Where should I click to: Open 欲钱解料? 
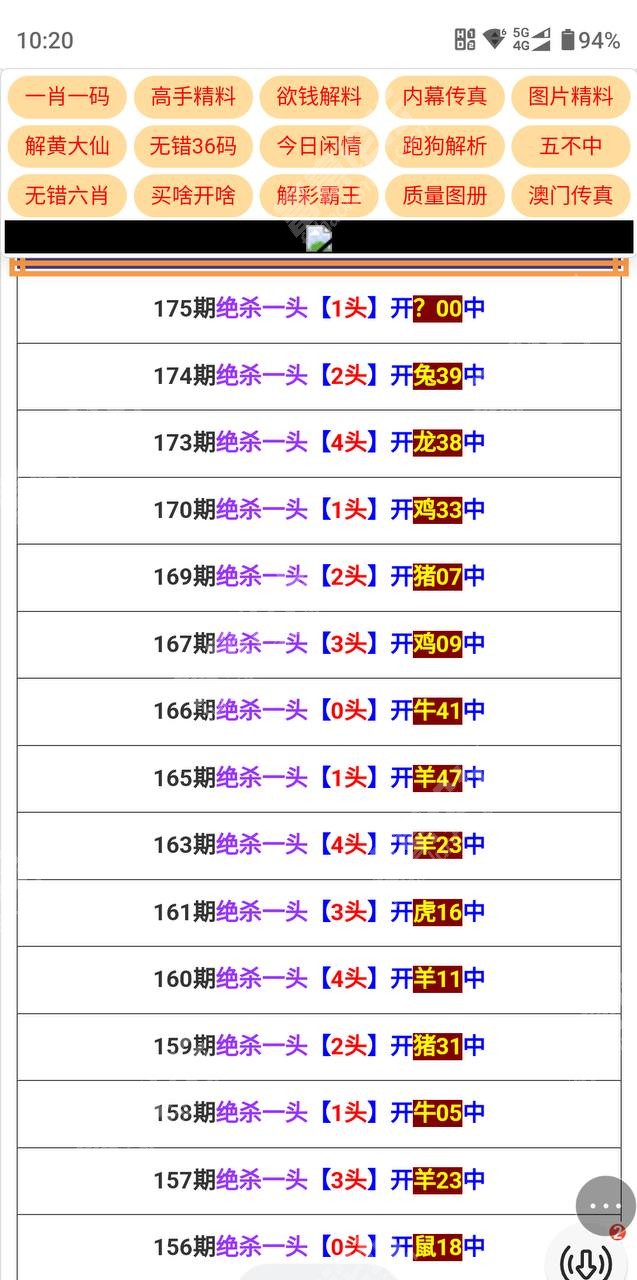click(x=319, y=97)
